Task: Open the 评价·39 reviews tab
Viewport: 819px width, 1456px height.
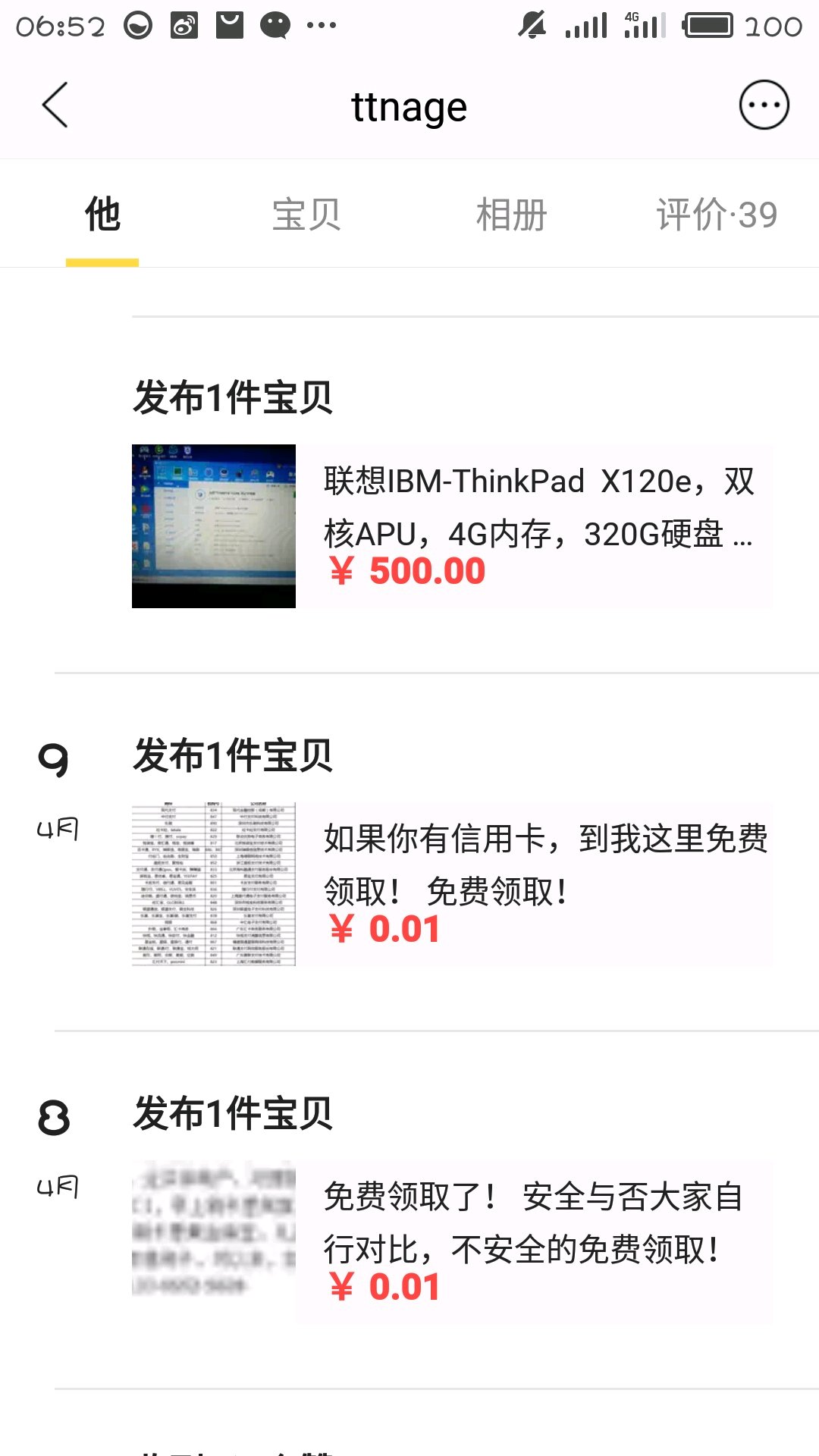Action: point(717,215)
